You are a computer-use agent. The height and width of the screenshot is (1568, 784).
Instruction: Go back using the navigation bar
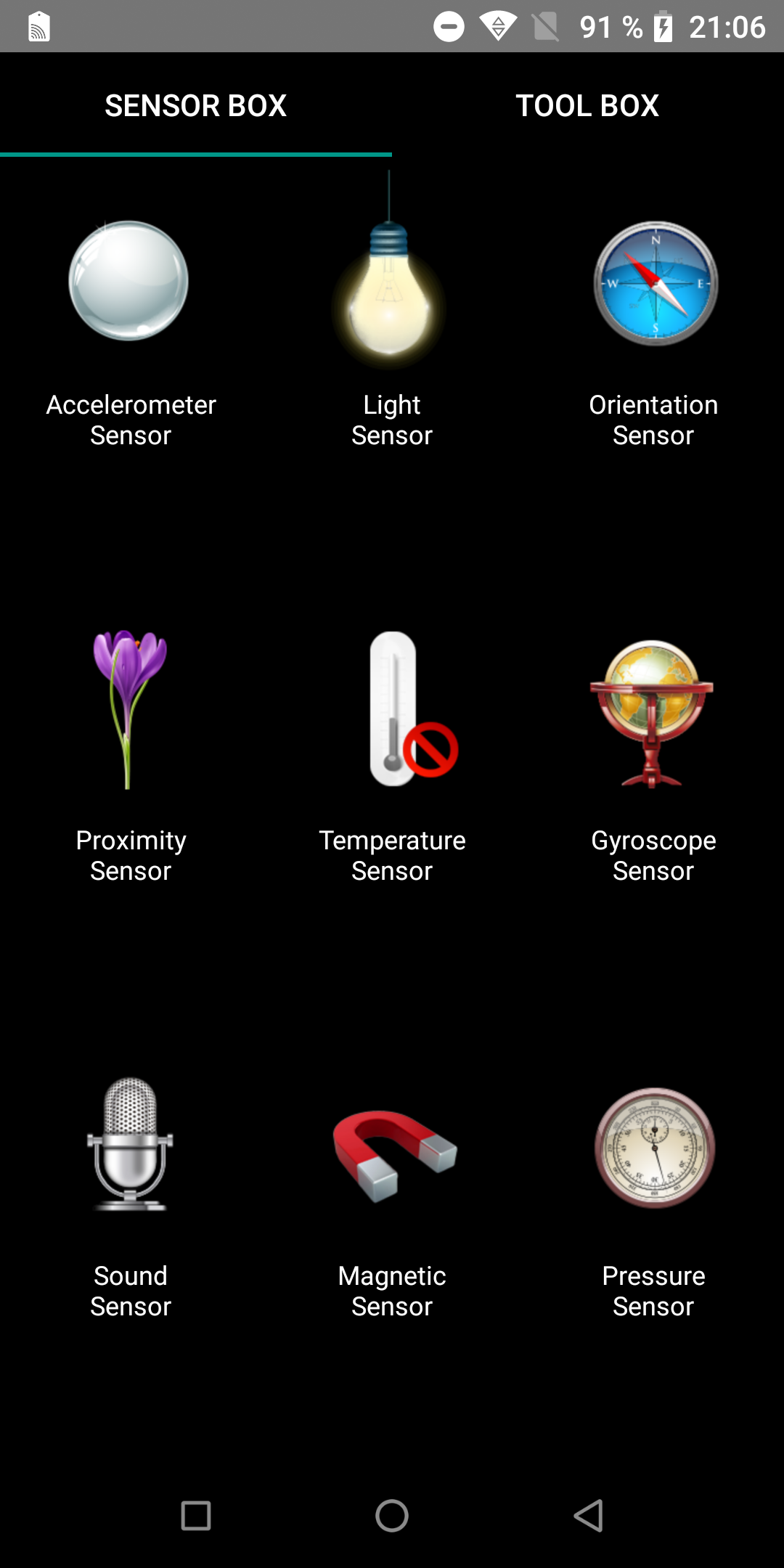click(588, 1516)
